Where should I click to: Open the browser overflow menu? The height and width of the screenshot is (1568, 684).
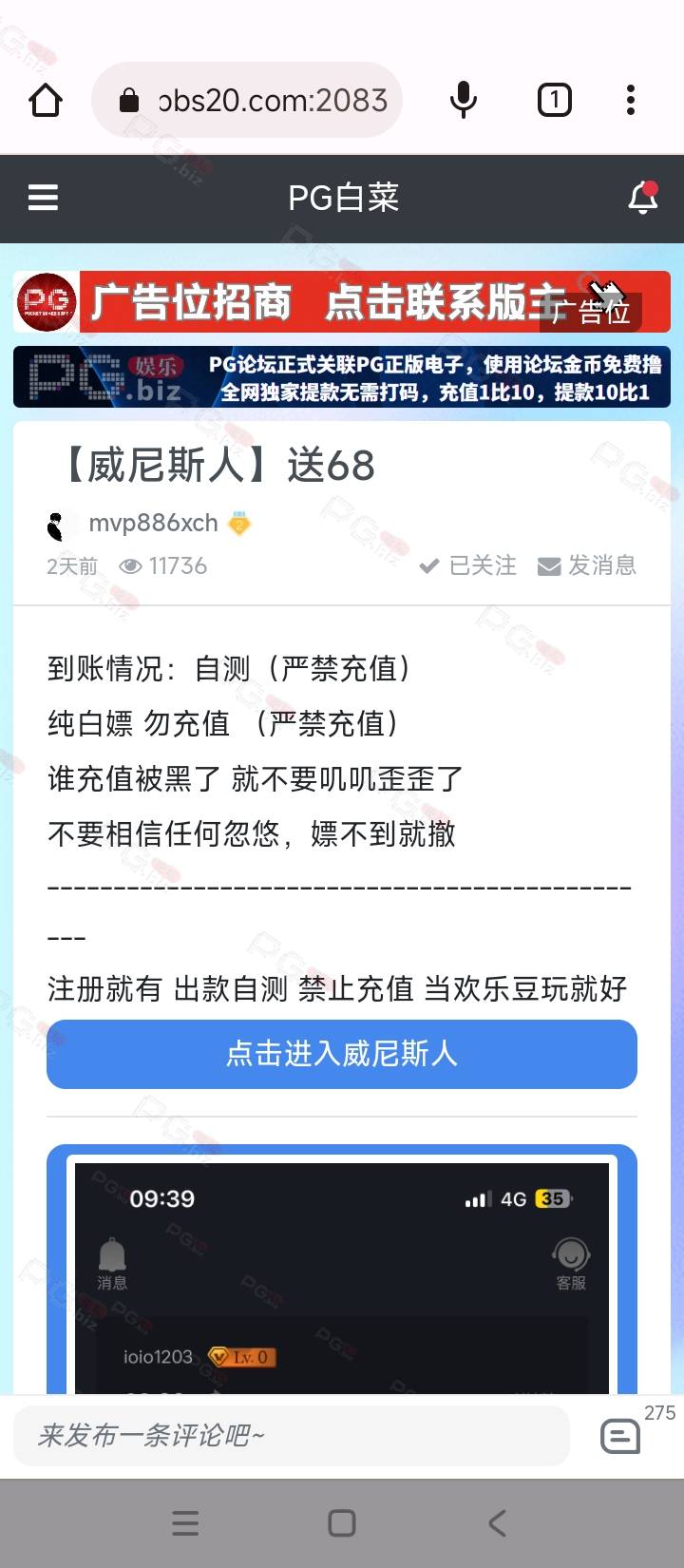[x=631, y=100]
